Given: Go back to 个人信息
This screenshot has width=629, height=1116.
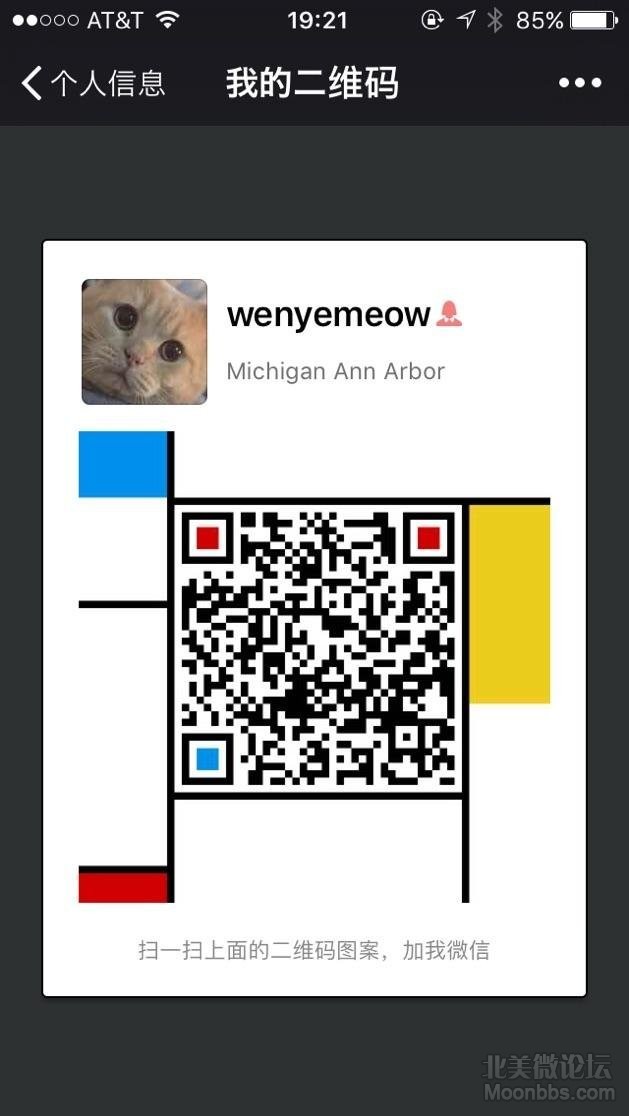Looking at the screenshot, I should [x=92, y=83].
